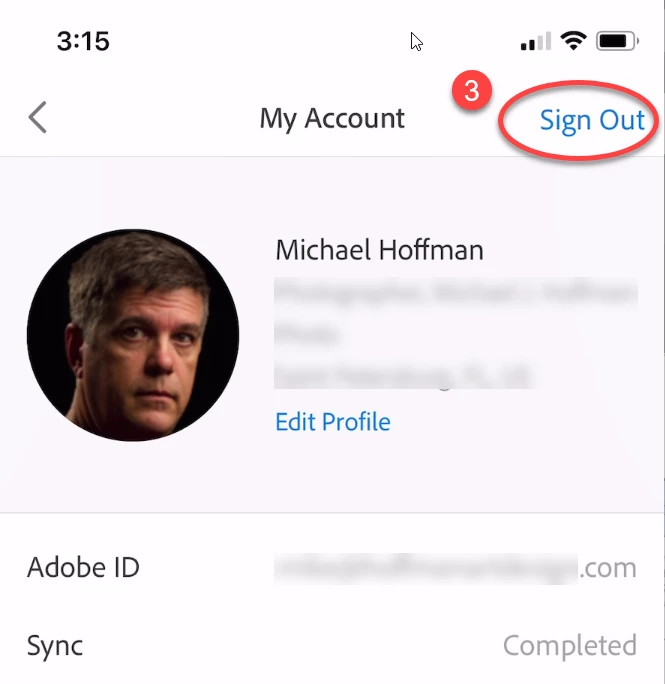665x684 pixels.
Task: Open the Edit Profile link
Action: [332, 422]
